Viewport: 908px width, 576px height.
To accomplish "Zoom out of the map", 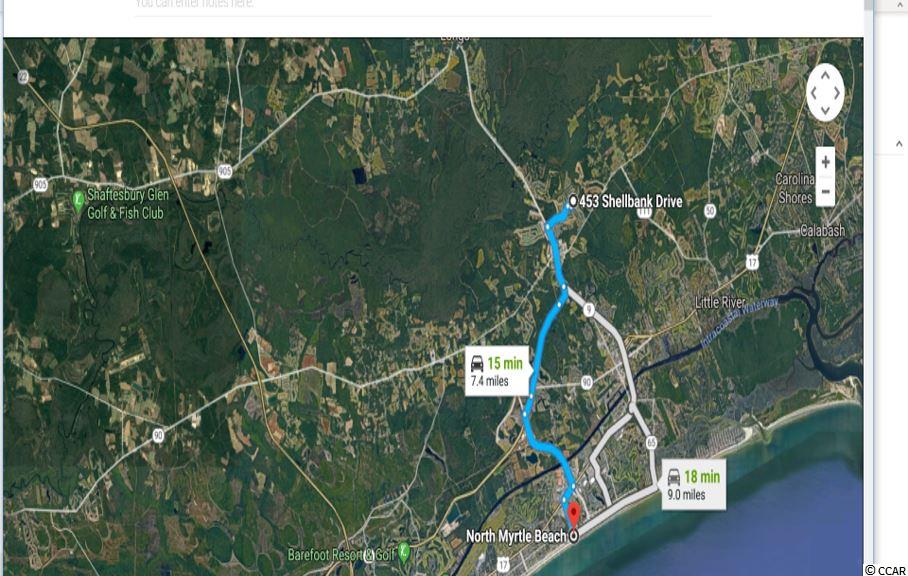I will point(825,191).
